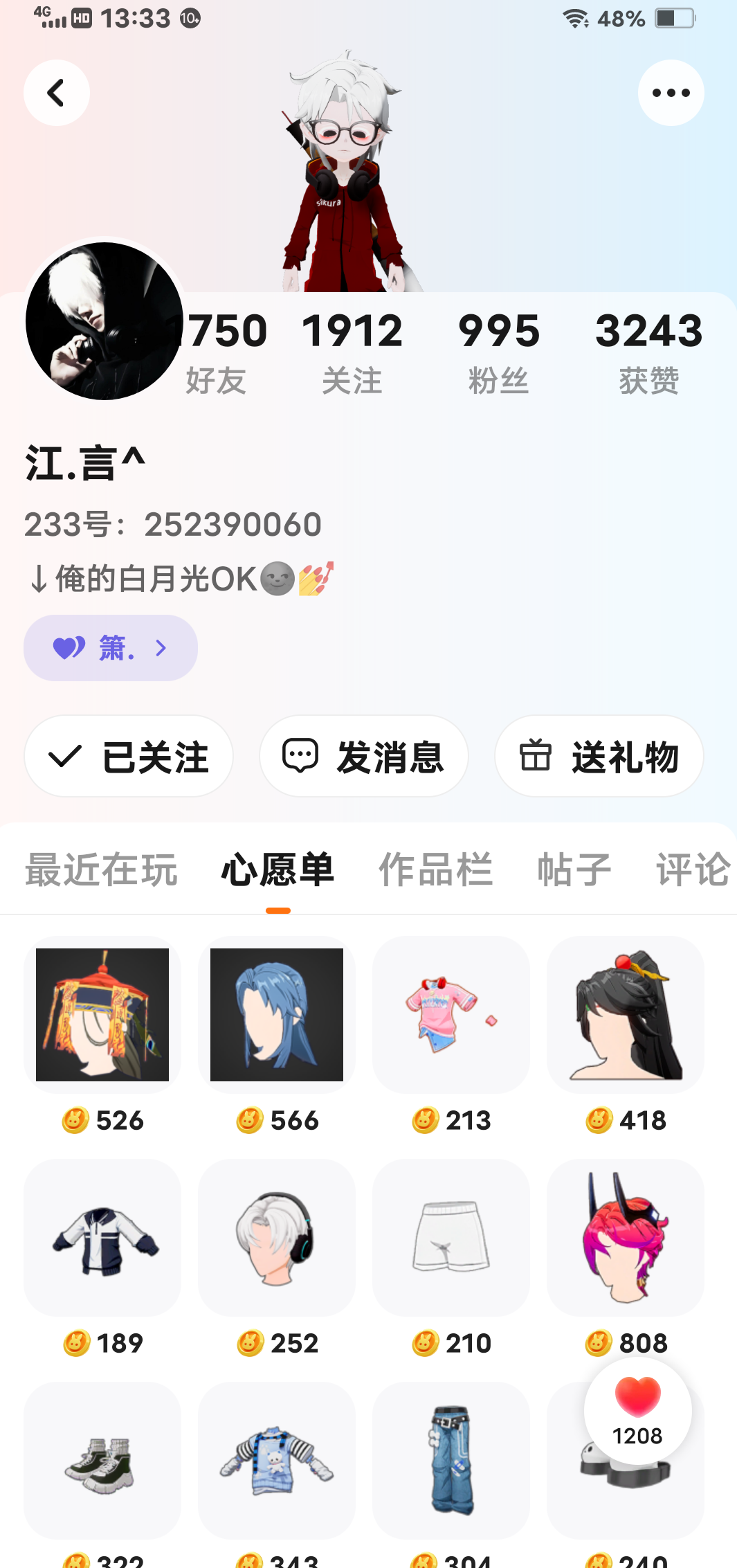Open the circular profile avatar photo
The width and height of the screenshot is (737, 1568).
coord(104,321)
